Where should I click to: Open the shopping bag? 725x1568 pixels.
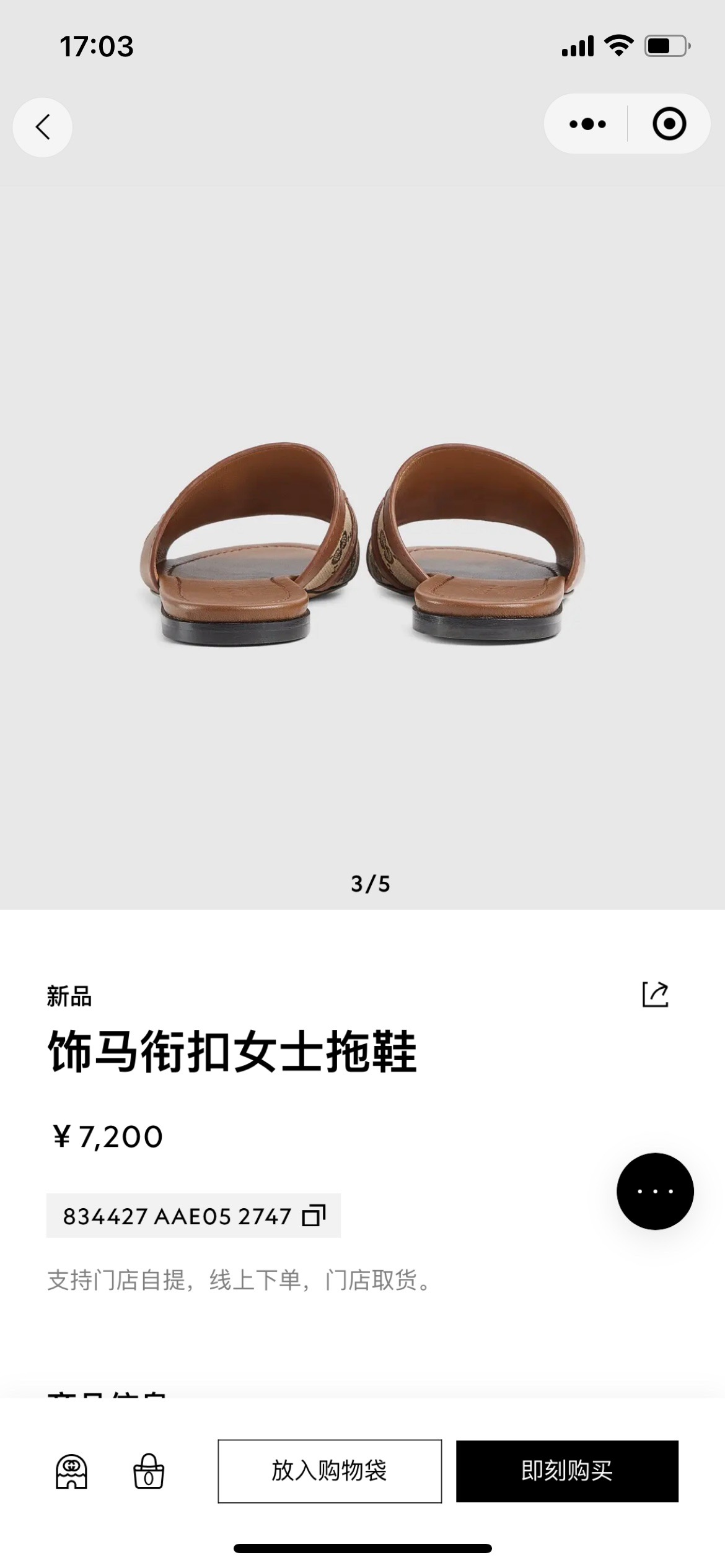(x=149, y=1471)
